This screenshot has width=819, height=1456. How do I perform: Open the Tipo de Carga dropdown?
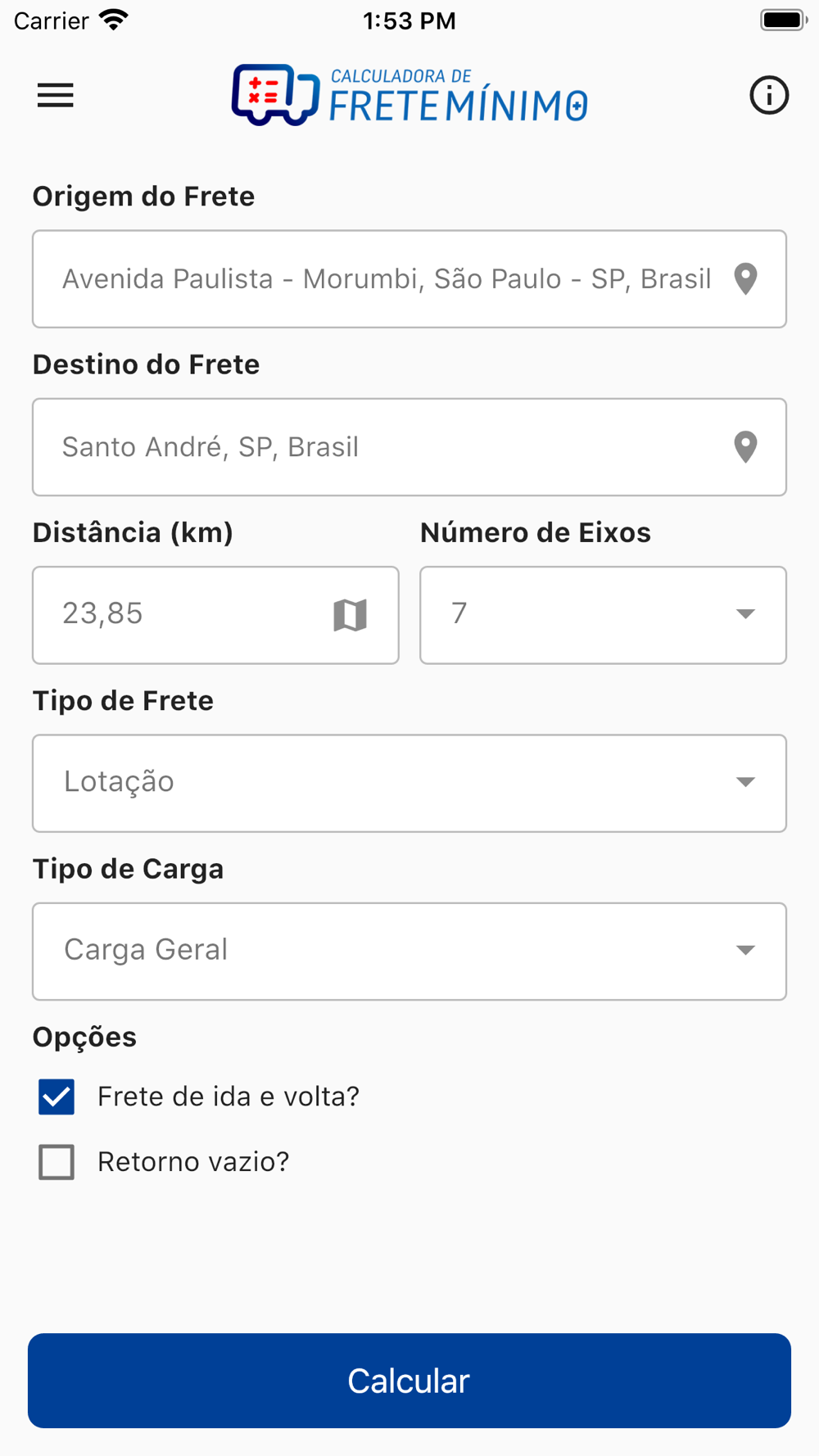point(409,952)
